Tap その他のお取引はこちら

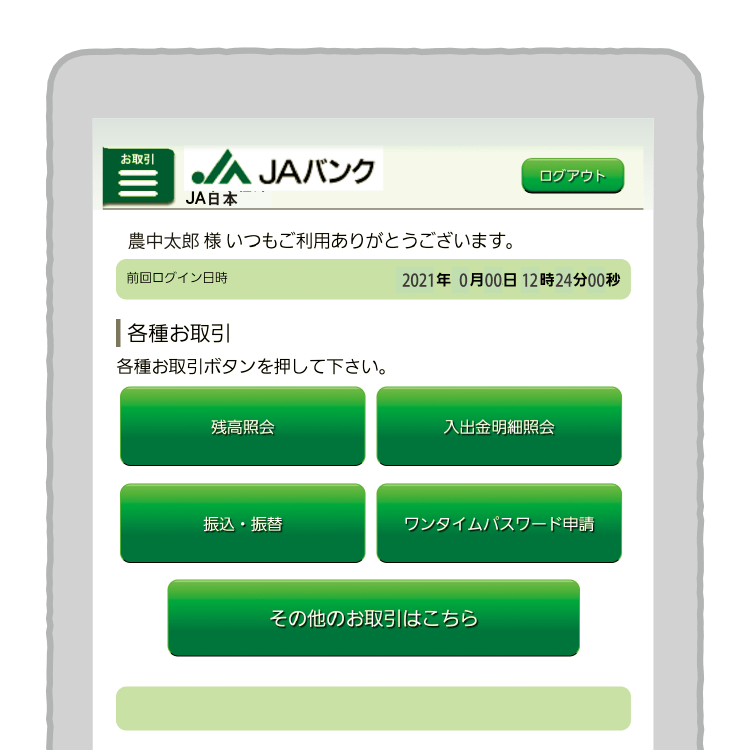(373, 618)
